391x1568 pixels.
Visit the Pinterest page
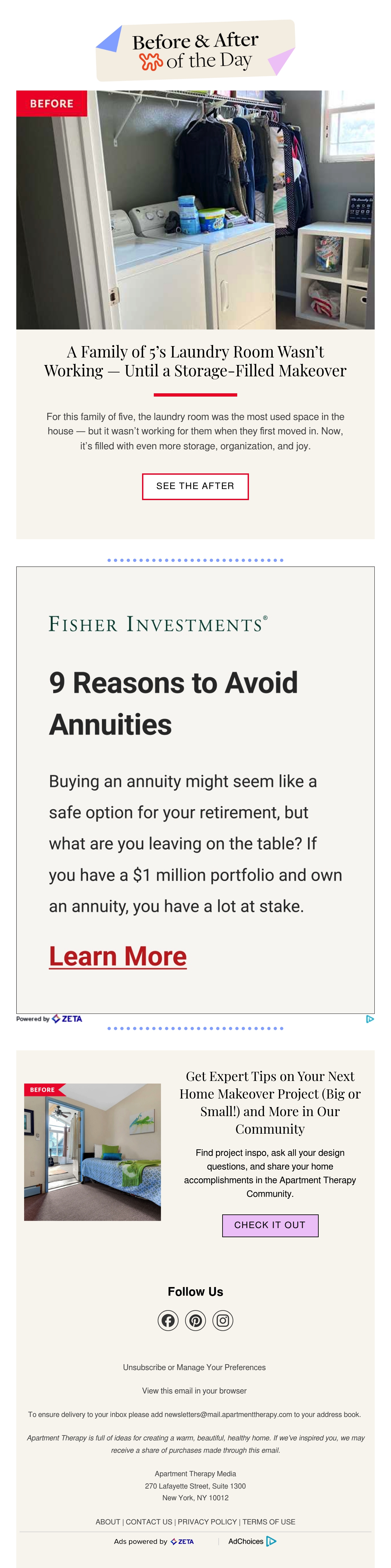pyautogui.click(x=195, y=1320)
